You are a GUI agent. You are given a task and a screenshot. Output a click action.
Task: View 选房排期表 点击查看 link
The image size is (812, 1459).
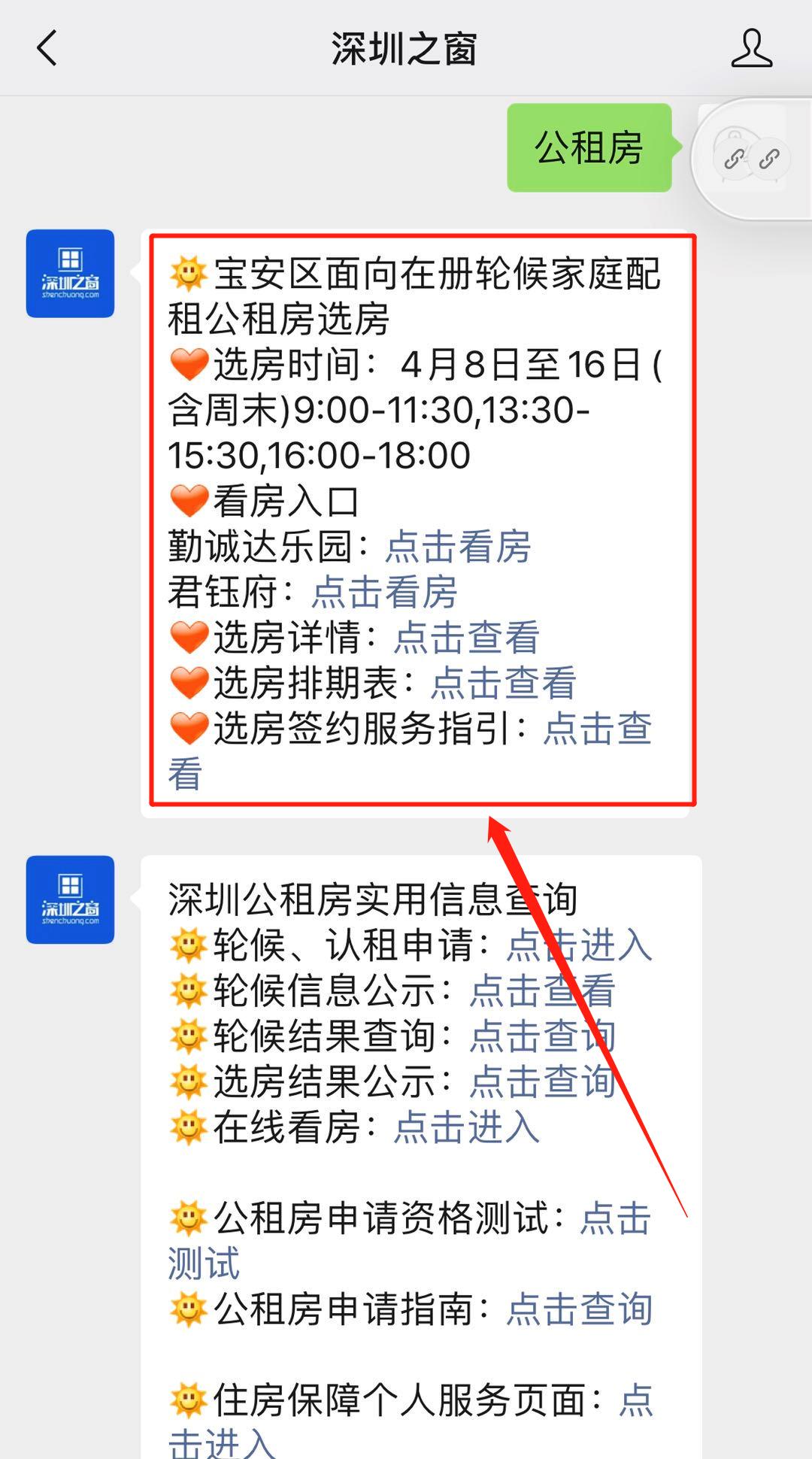[x=503, y=684]
